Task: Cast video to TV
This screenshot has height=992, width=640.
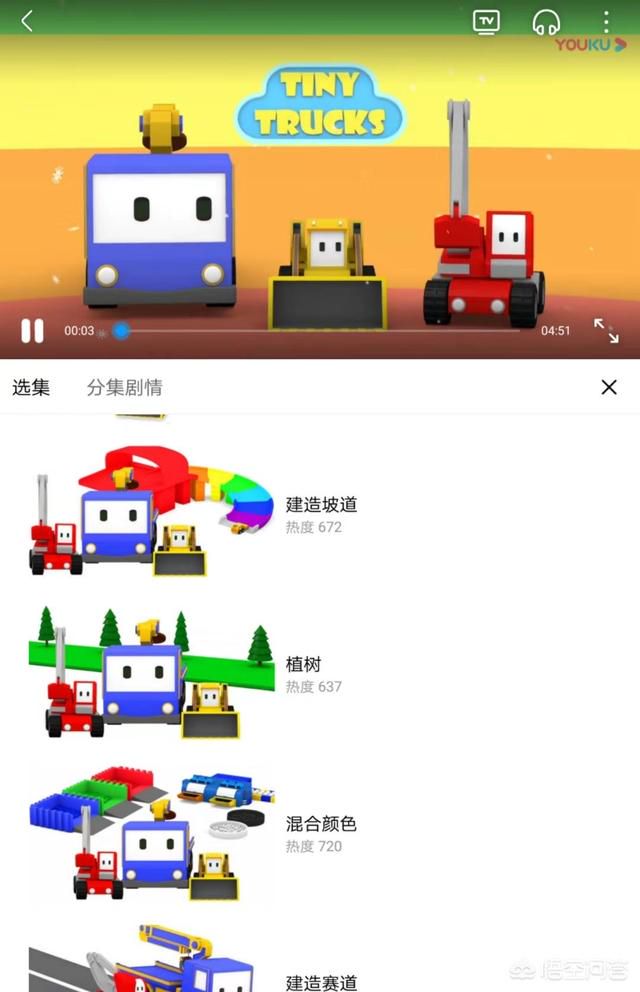Action: pos(486,21)
